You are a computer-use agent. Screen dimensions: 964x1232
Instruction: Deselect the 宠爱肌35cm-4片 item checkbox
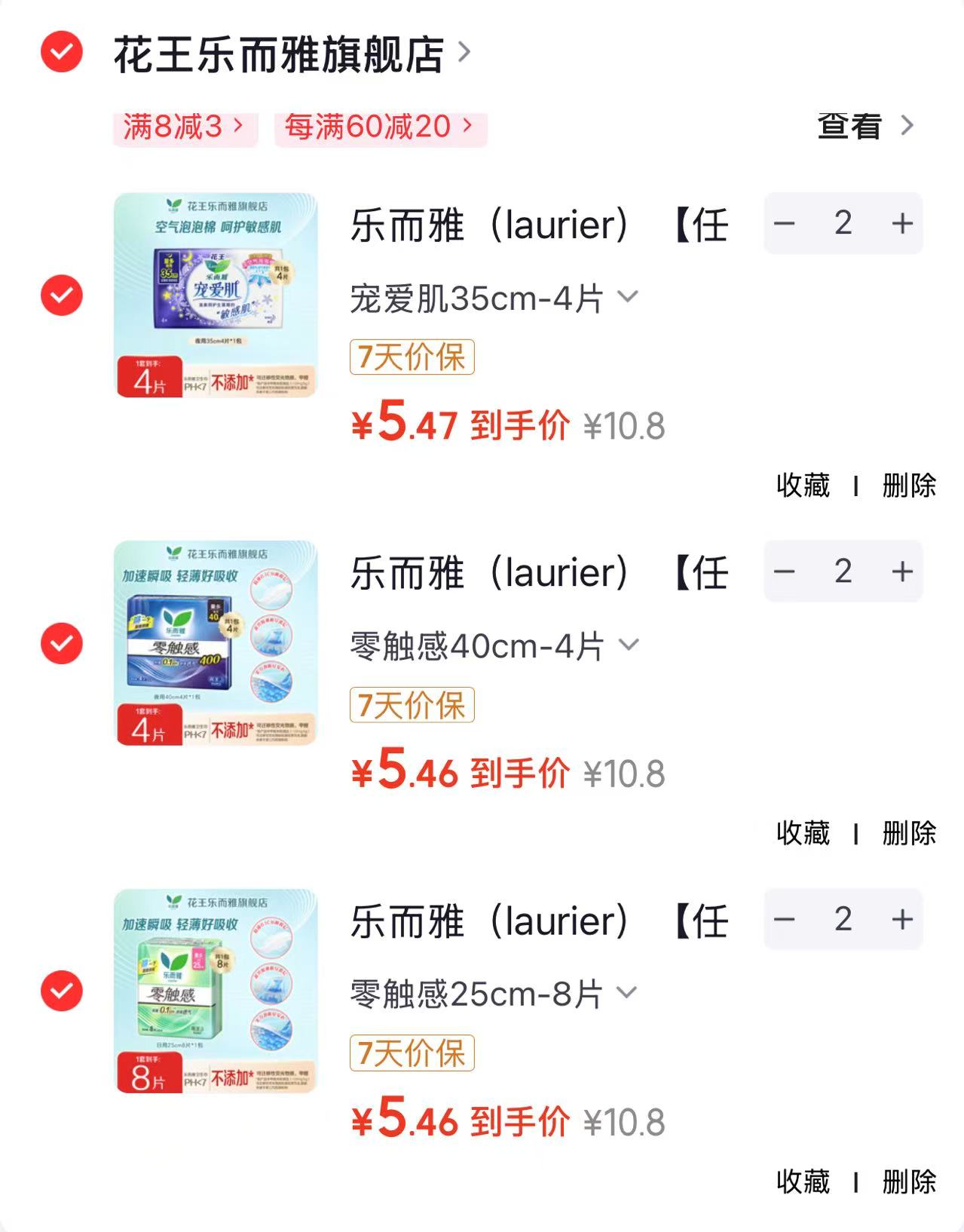coord(62,295)
